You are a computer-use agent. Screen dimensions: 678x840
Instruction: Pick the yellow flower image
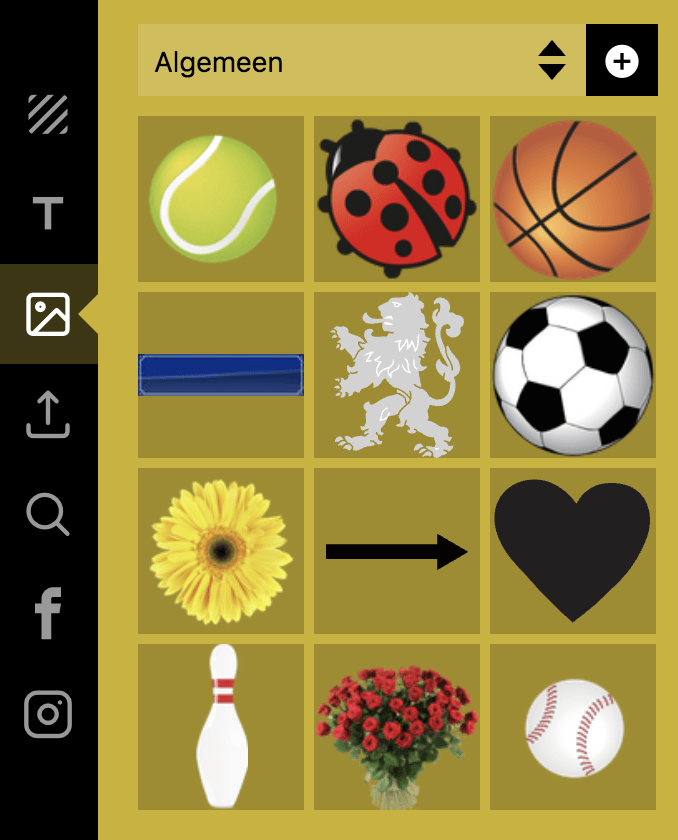220,551
